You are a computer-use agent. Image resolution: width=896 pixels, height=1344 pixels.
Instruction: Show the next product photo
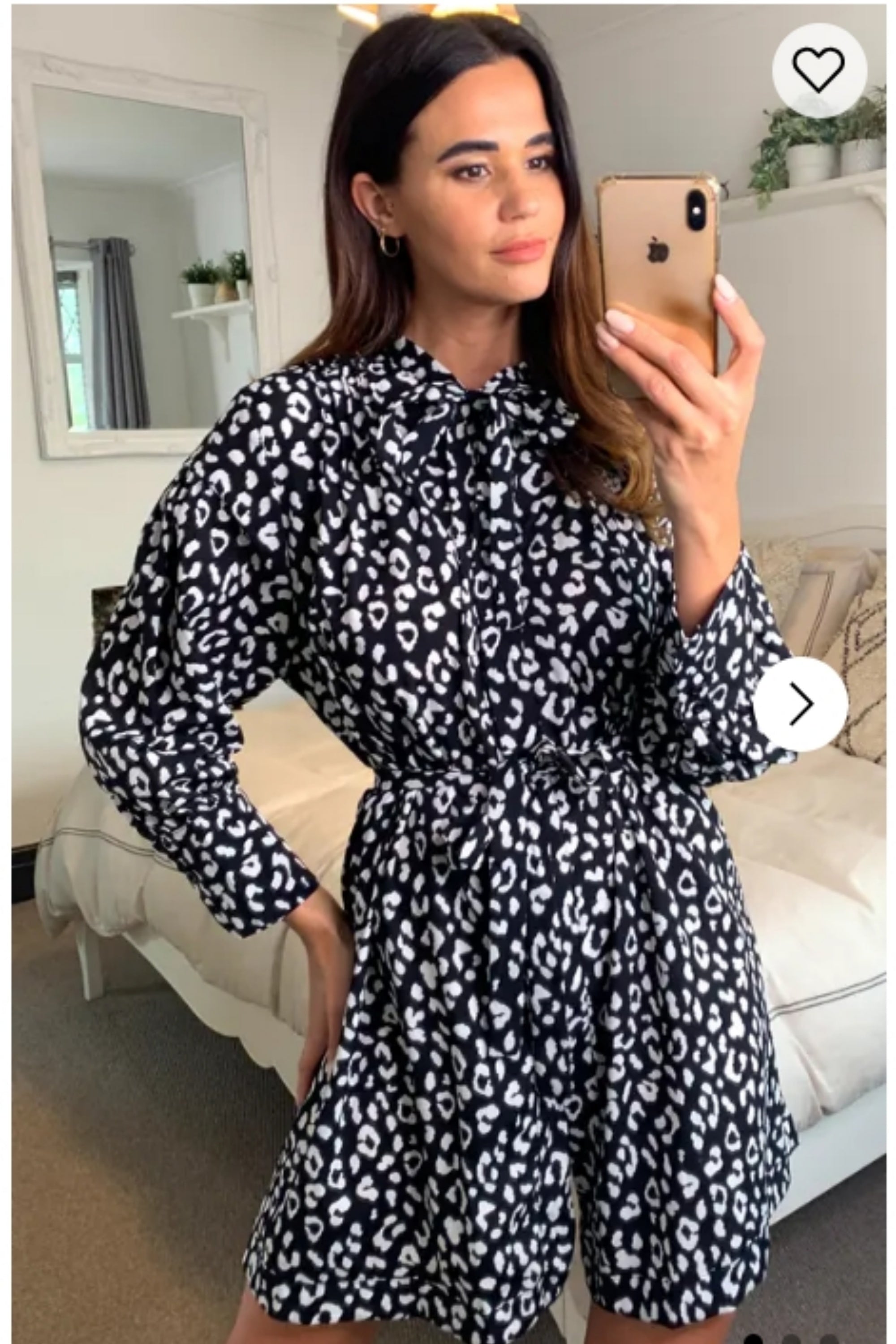tap(800, 704)
